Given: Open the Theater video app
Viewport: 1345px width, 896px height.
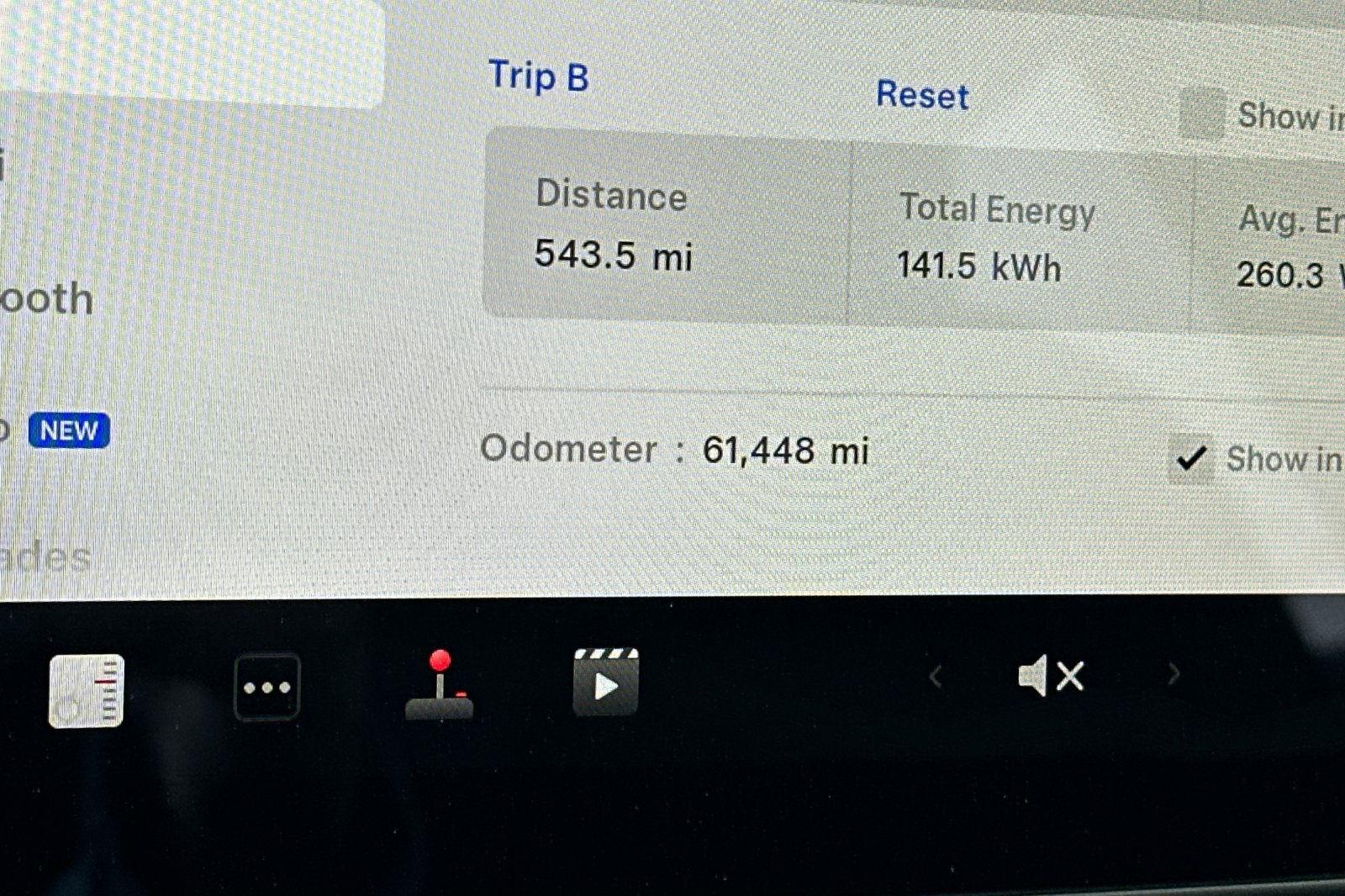Looking at the screenshot, I should [605, 683].
